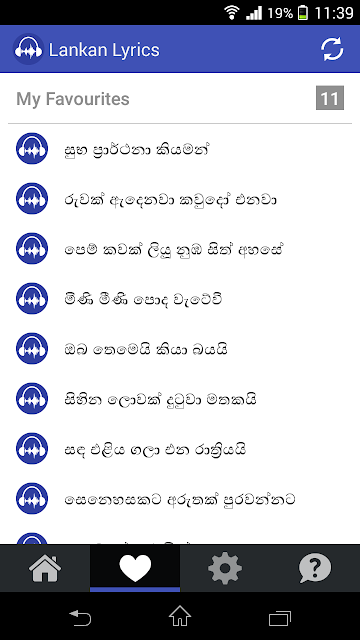The height and width of the screenshot is (640, 360).
Task: Open the song සිහින ලොවක් දුටුවා මතකයි
Action: 180,399
